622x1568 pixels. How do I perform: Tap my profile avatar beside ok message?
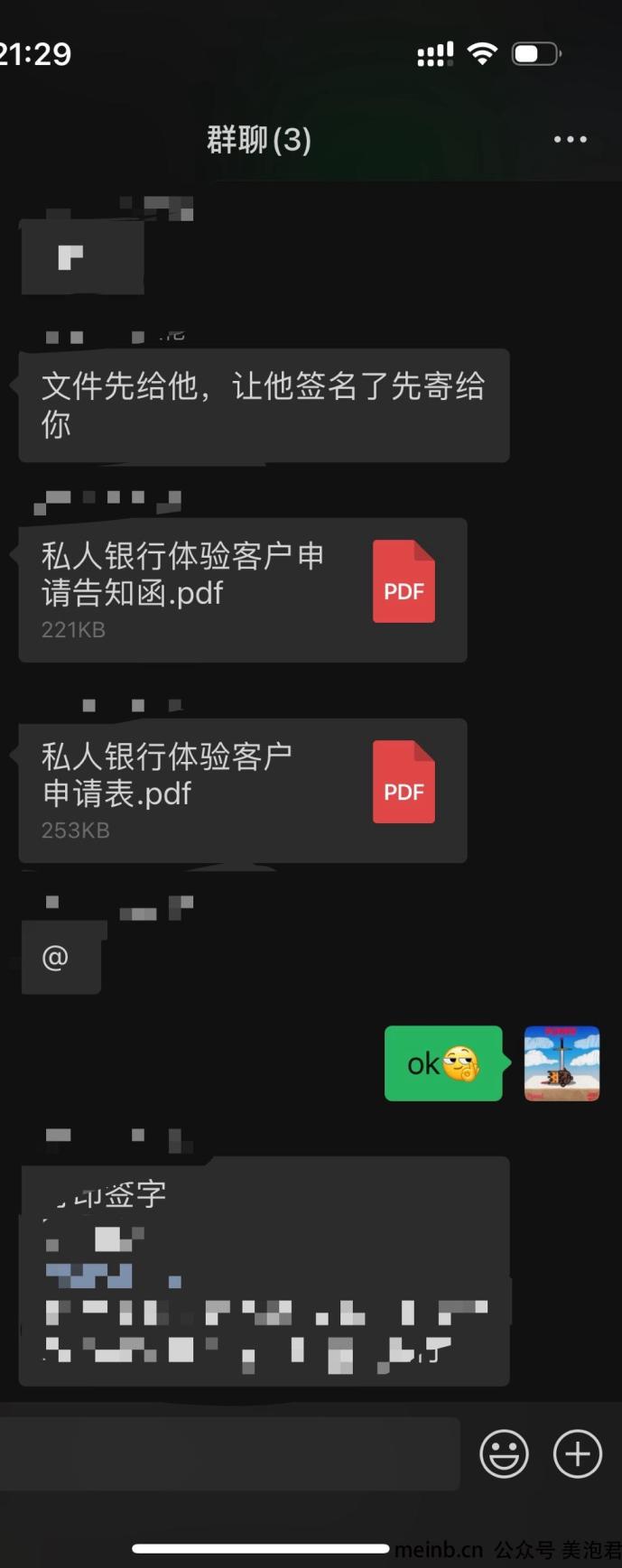pos(562,1063)
